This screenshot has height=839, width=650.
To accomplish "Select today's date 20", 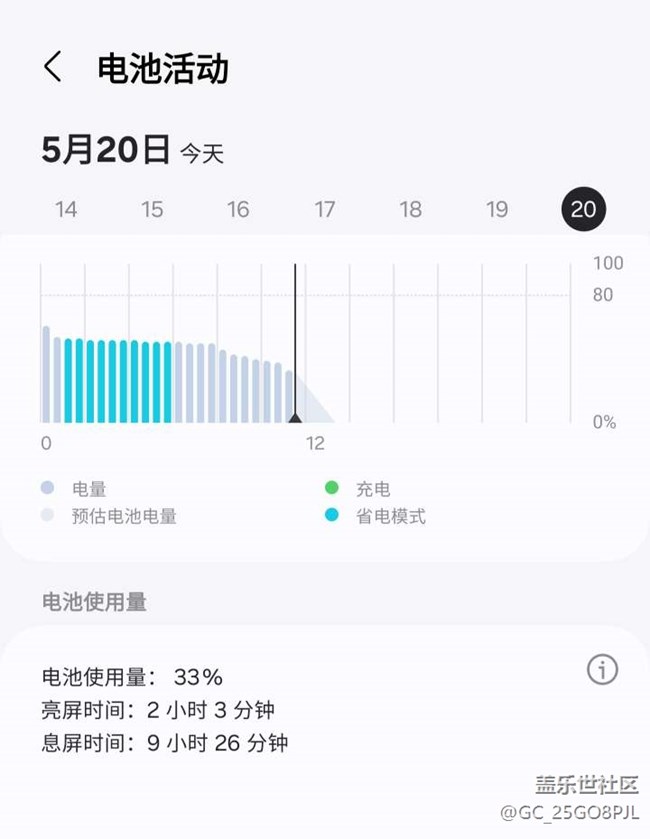I will [x=583, y=210].
